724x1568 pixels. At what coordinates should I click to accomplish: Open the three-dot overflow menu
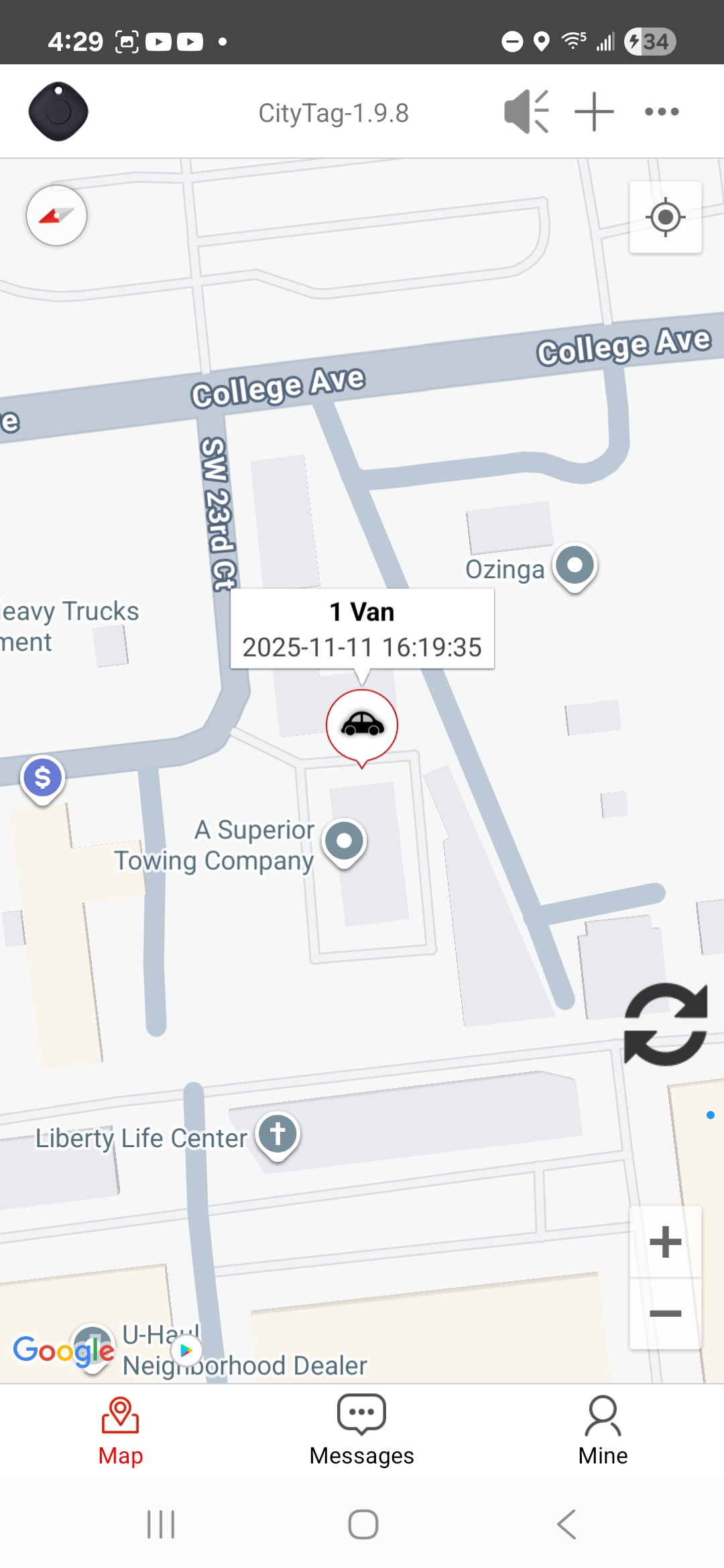(x=662, y=112)
